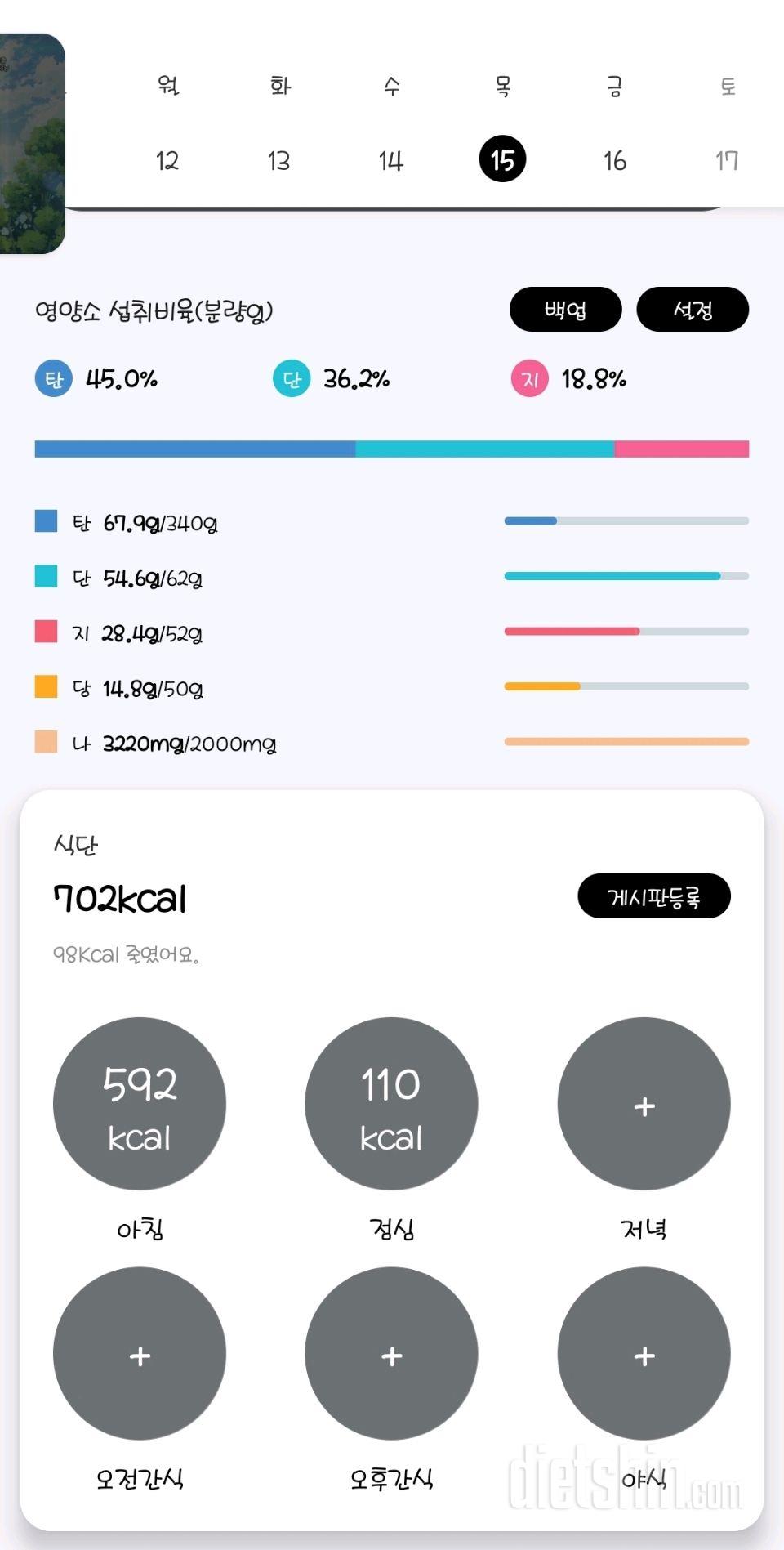Screen dimensions: 784x1550
Task: Add a meal to 저녁
Action: coord(644,1104)
